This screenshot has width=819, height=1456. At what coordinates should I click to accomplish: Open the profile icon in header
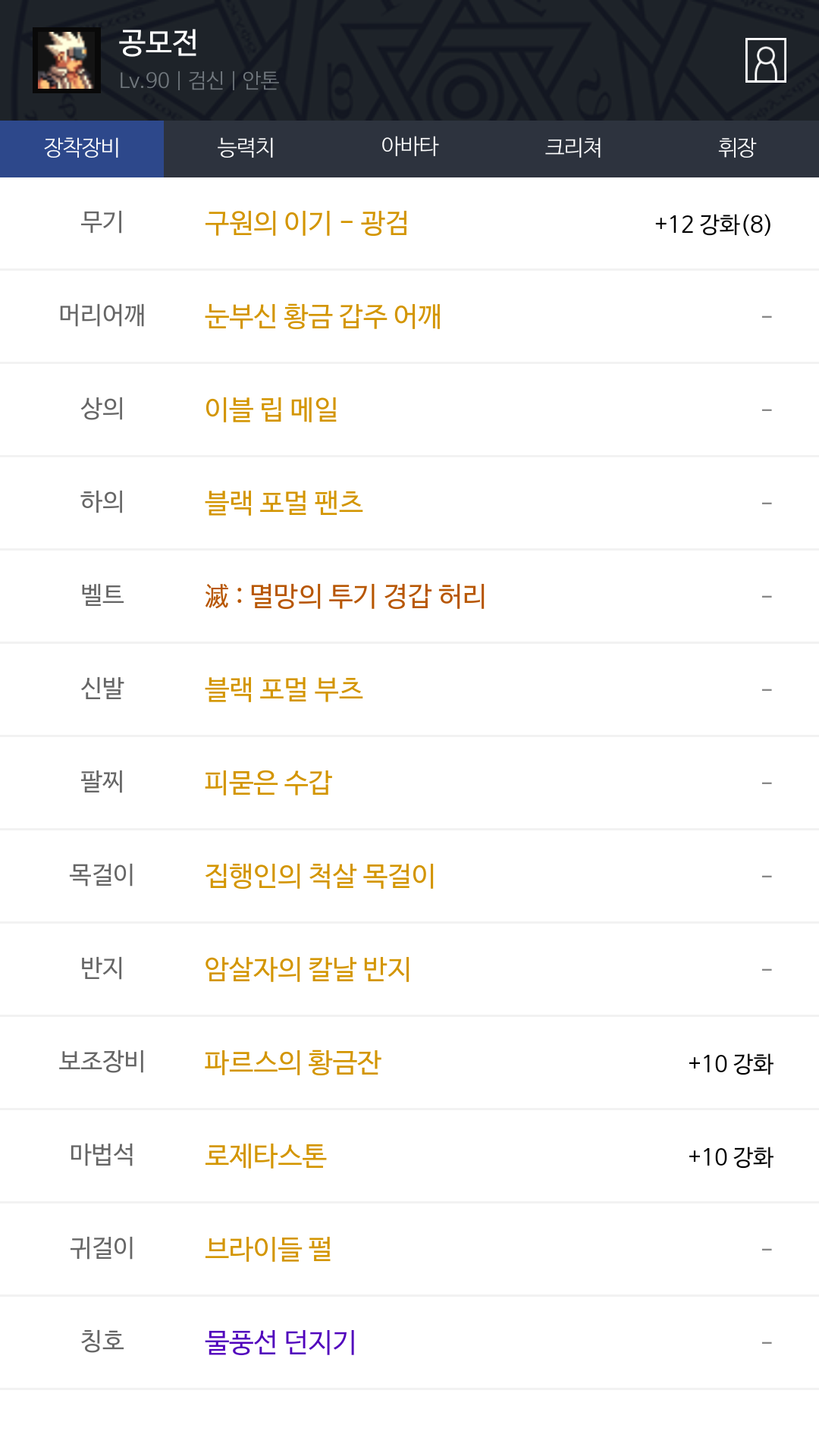click(766, 60)
